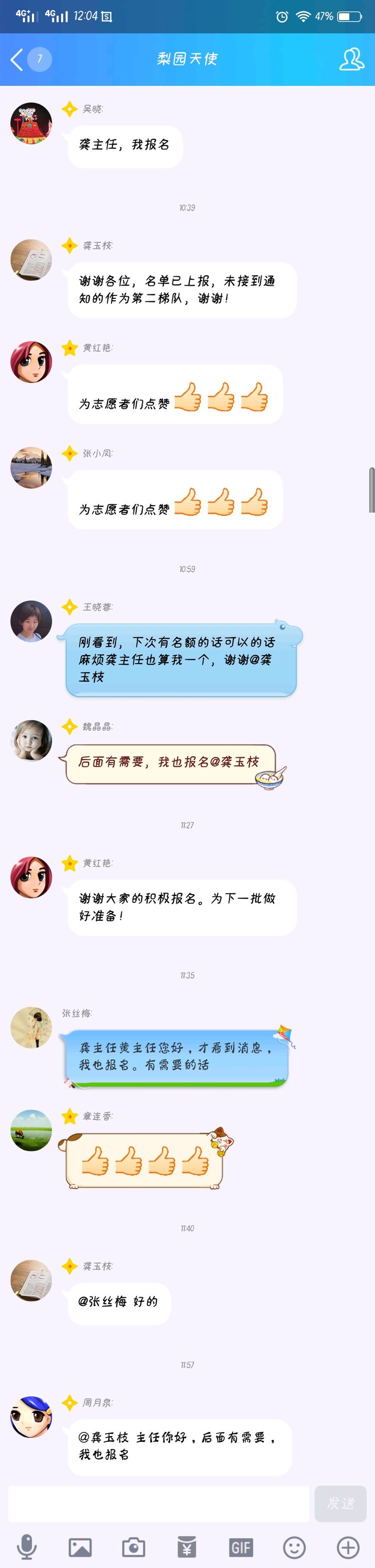Tap the 发送 send button

339,1503
